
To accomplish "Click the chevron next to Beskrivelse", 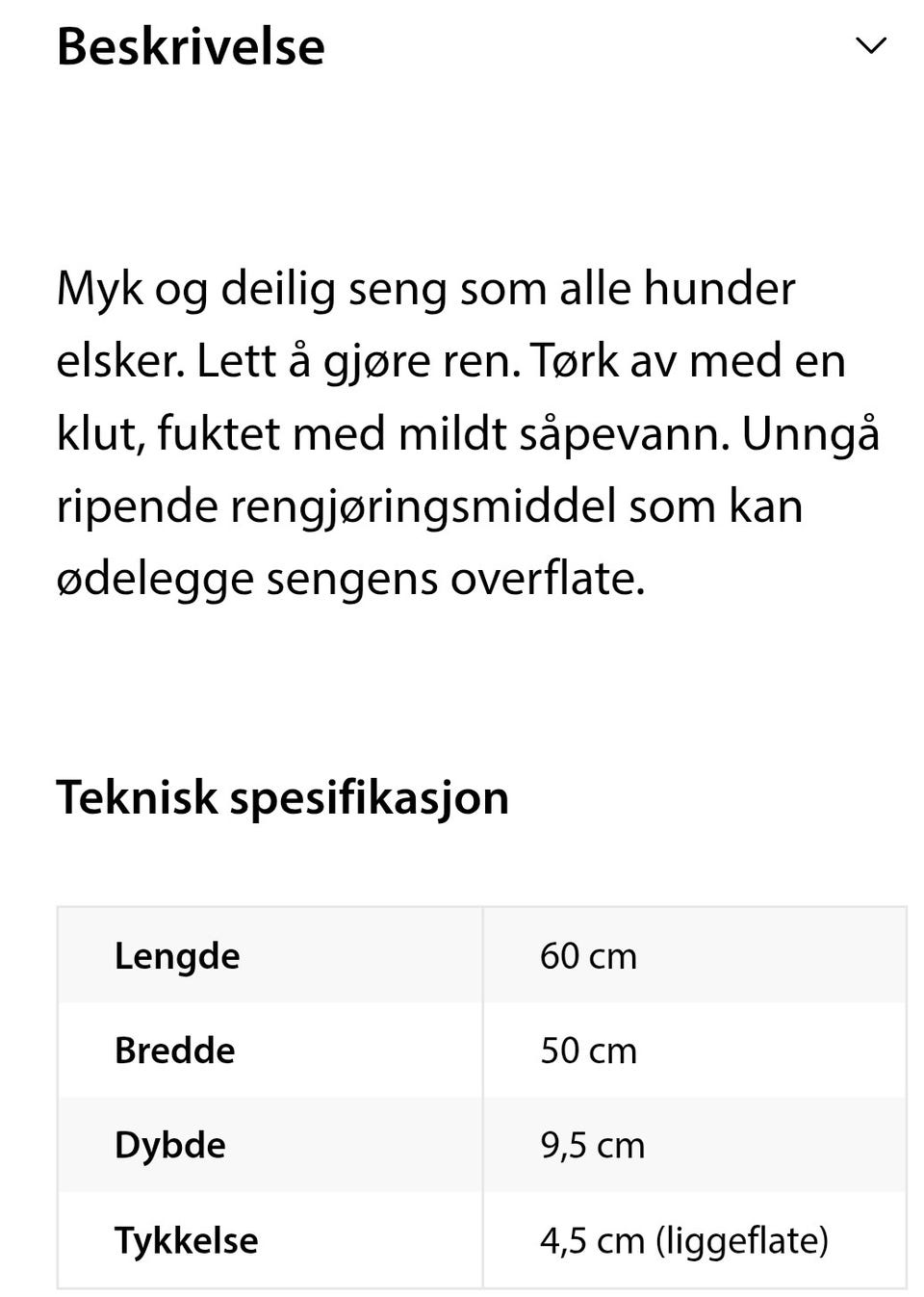I will (868, 44).
